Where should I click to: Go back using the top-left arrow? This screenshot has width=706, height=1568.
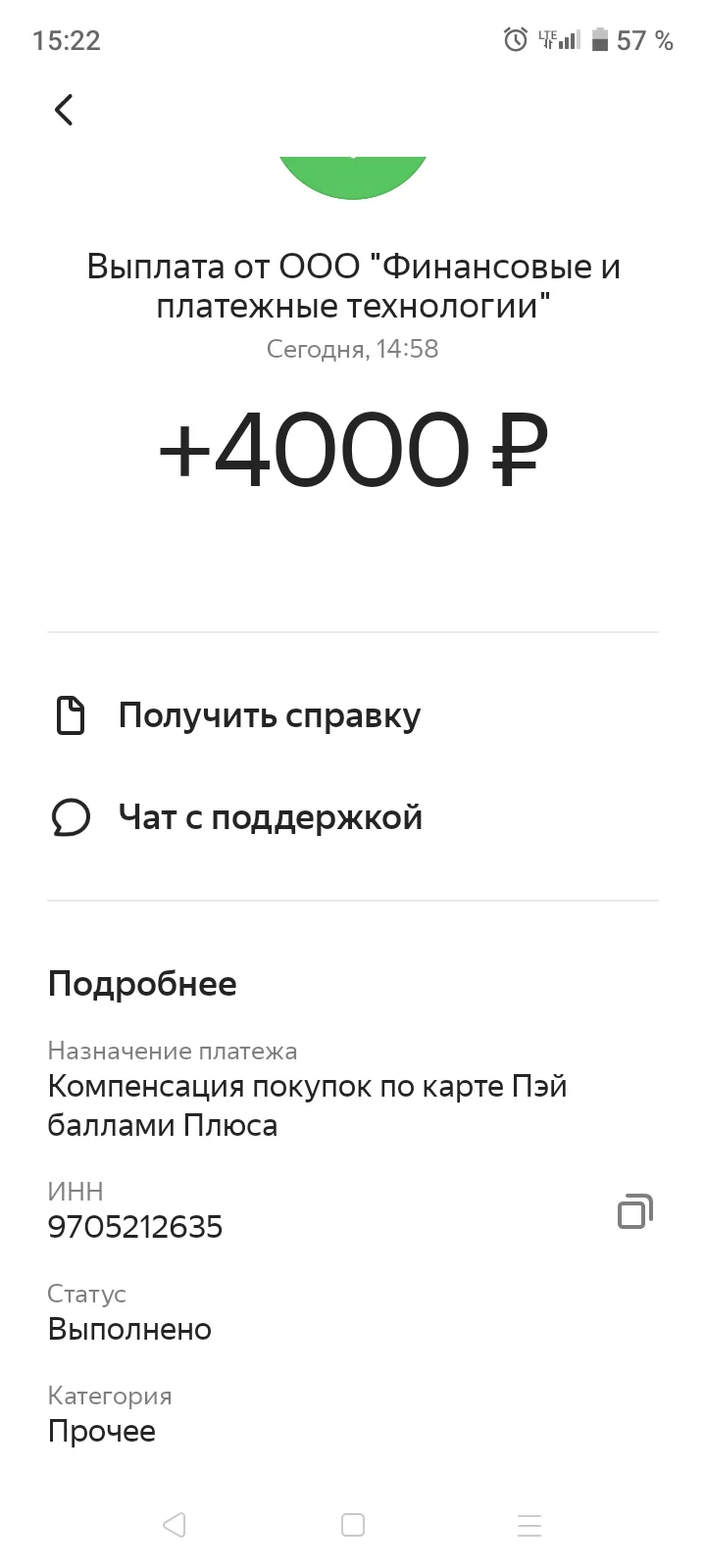click(64, 110)
